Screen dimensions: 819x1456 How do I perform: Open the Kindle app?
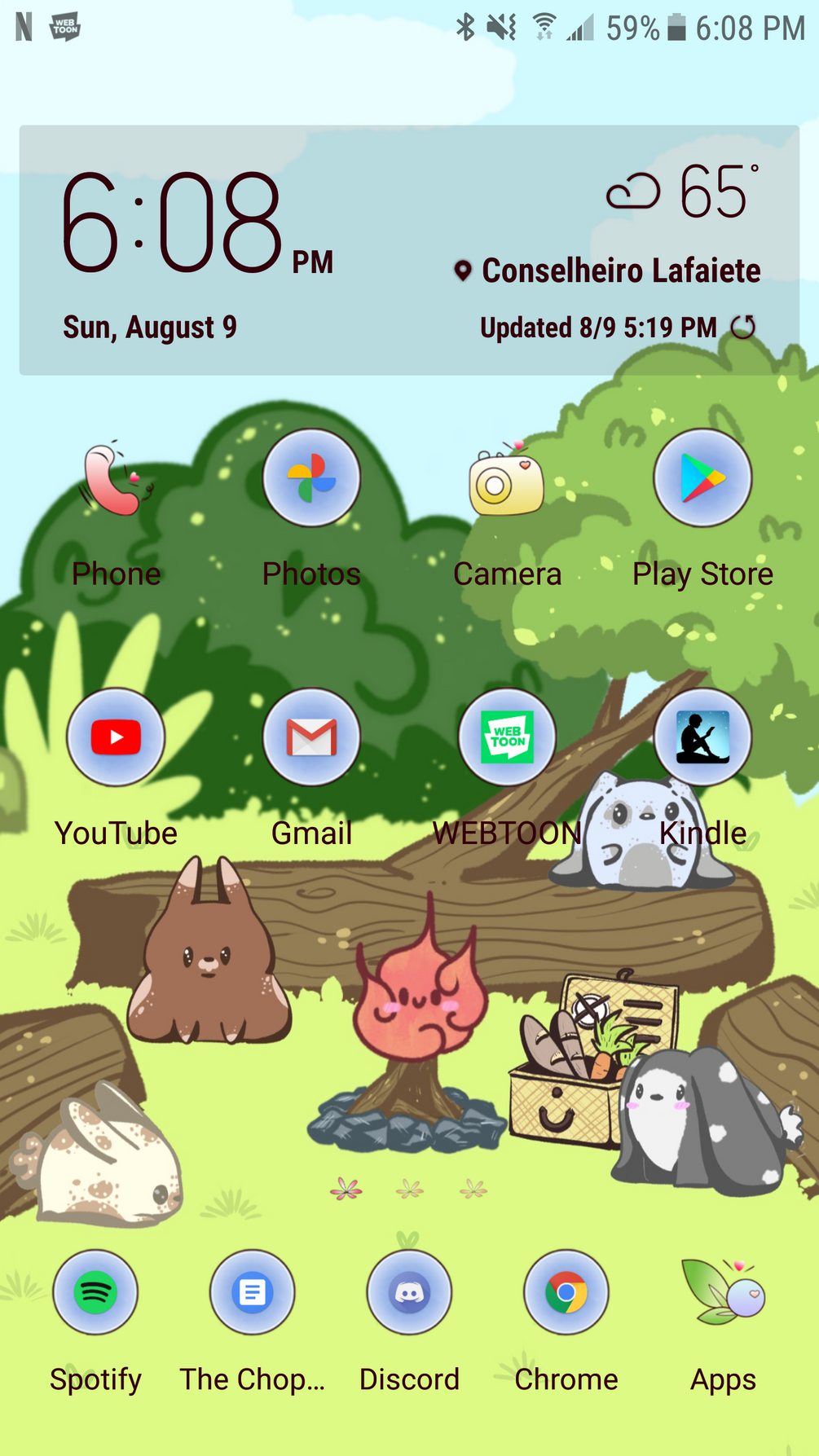[x=702, y=737]
